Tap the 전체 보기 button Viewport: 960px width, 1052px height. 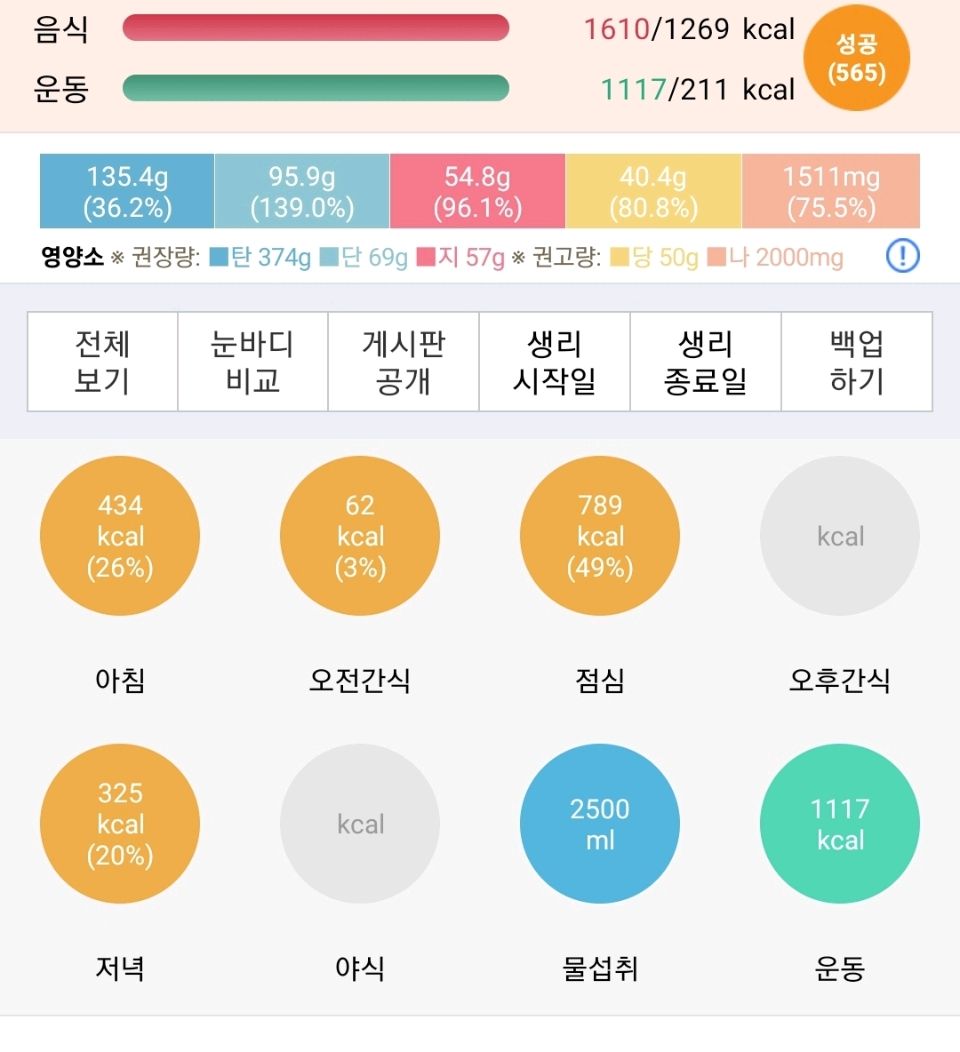[x=102, y=362]
